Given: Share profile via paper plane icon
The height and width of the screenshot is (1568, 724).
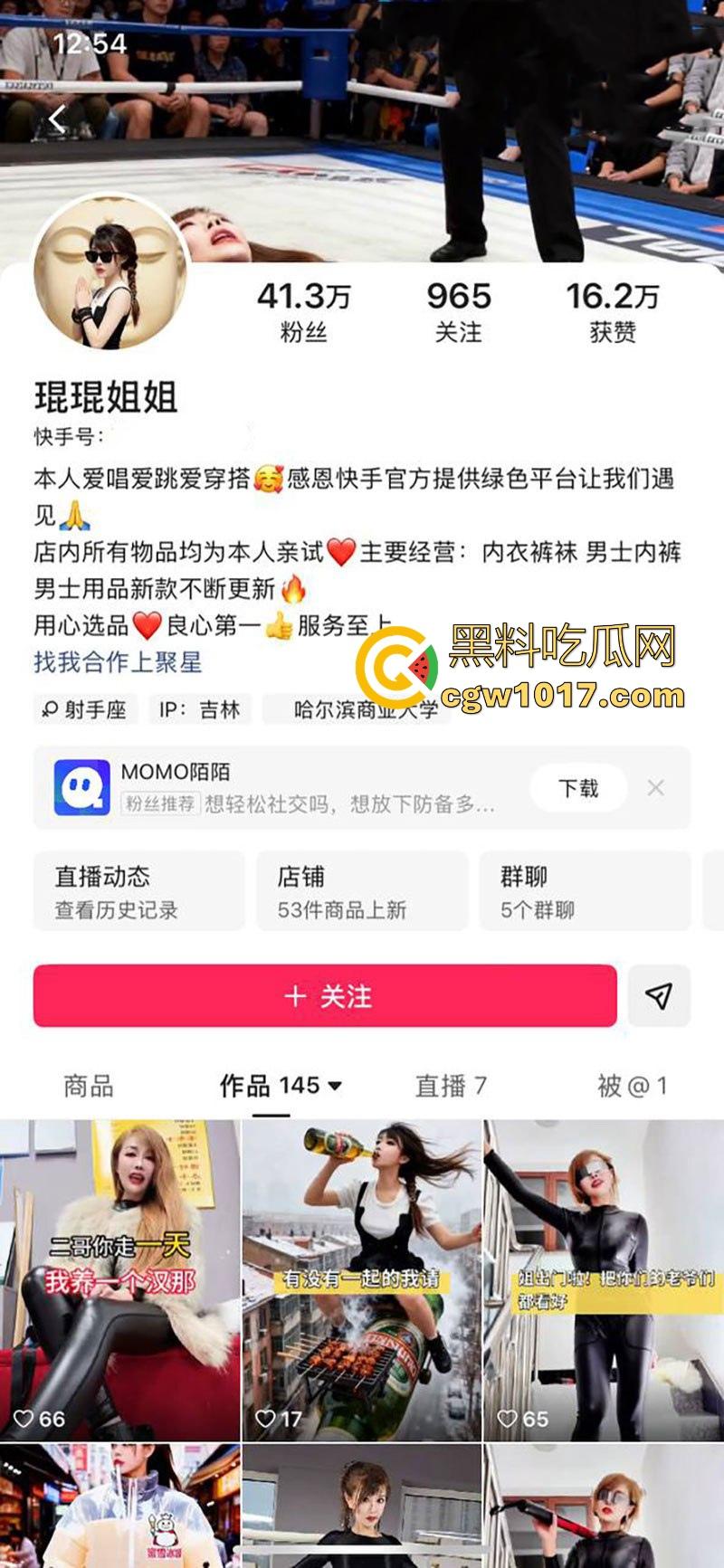Looking at the screenshot, I should pyautogui.click(x=659, y=996).
